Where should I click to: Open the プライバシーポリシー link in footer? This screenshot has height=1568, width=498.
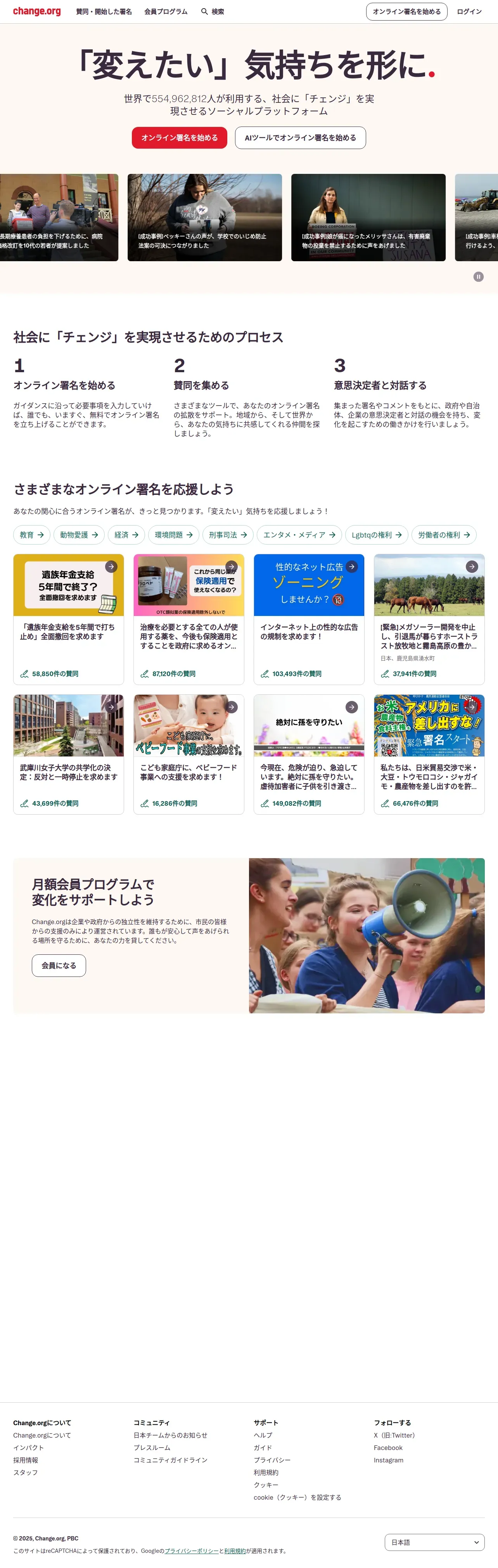(192, 1551)
